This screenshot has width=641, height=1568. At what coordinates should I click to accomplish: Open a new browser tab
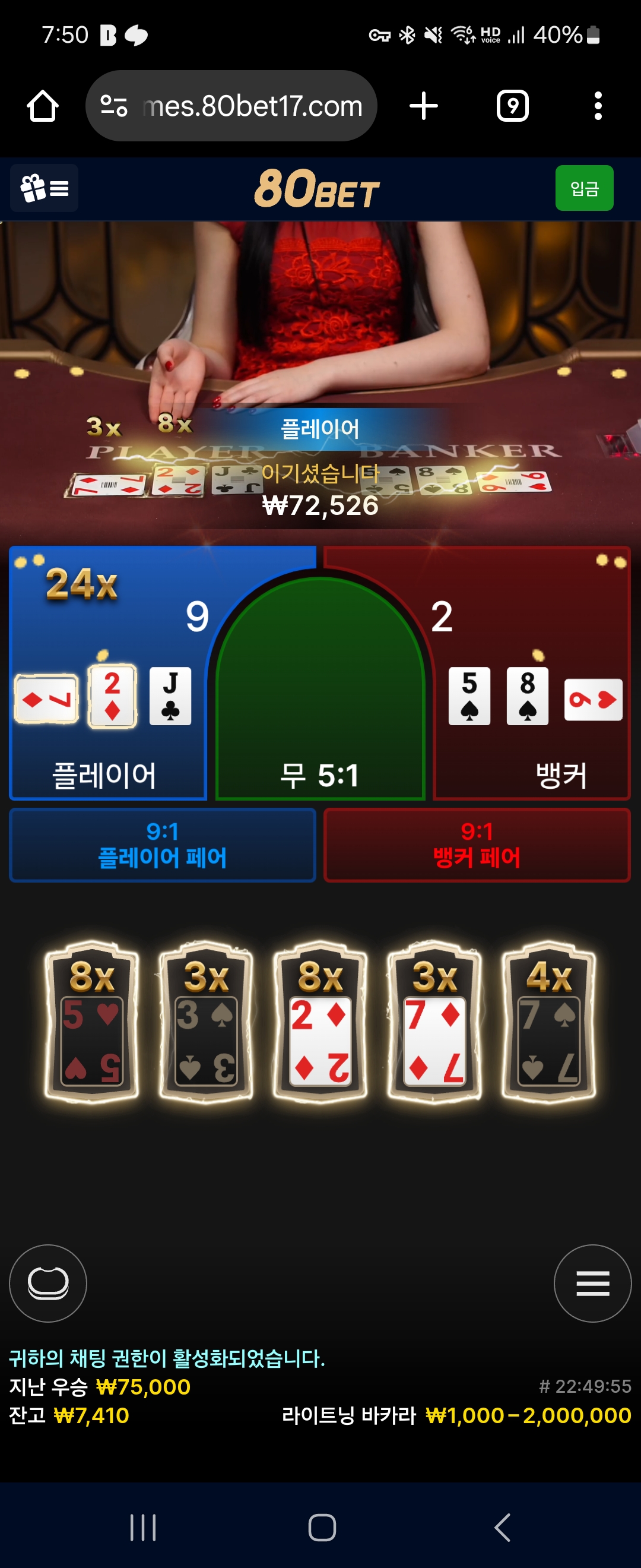point(423,106)
